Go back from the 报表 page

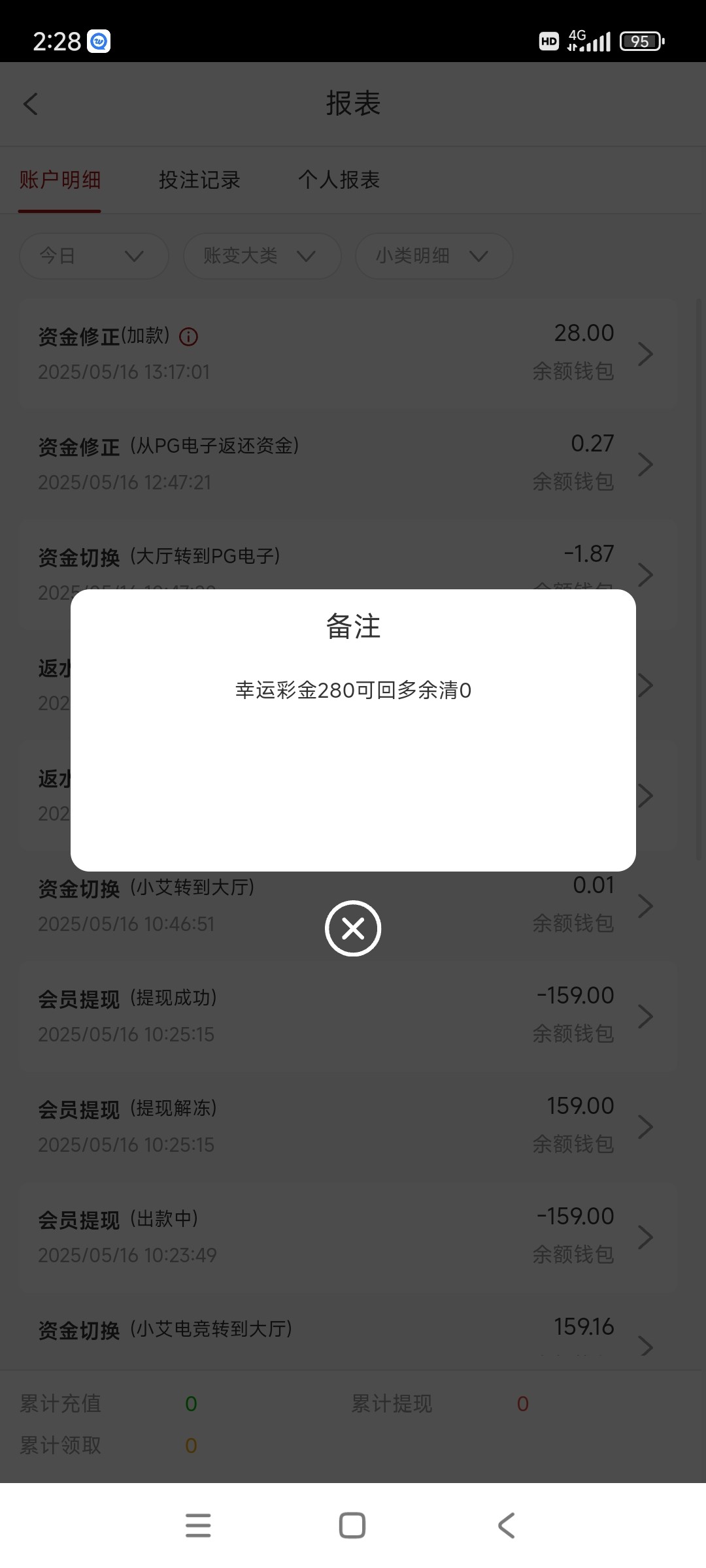(x=31, y=104)
